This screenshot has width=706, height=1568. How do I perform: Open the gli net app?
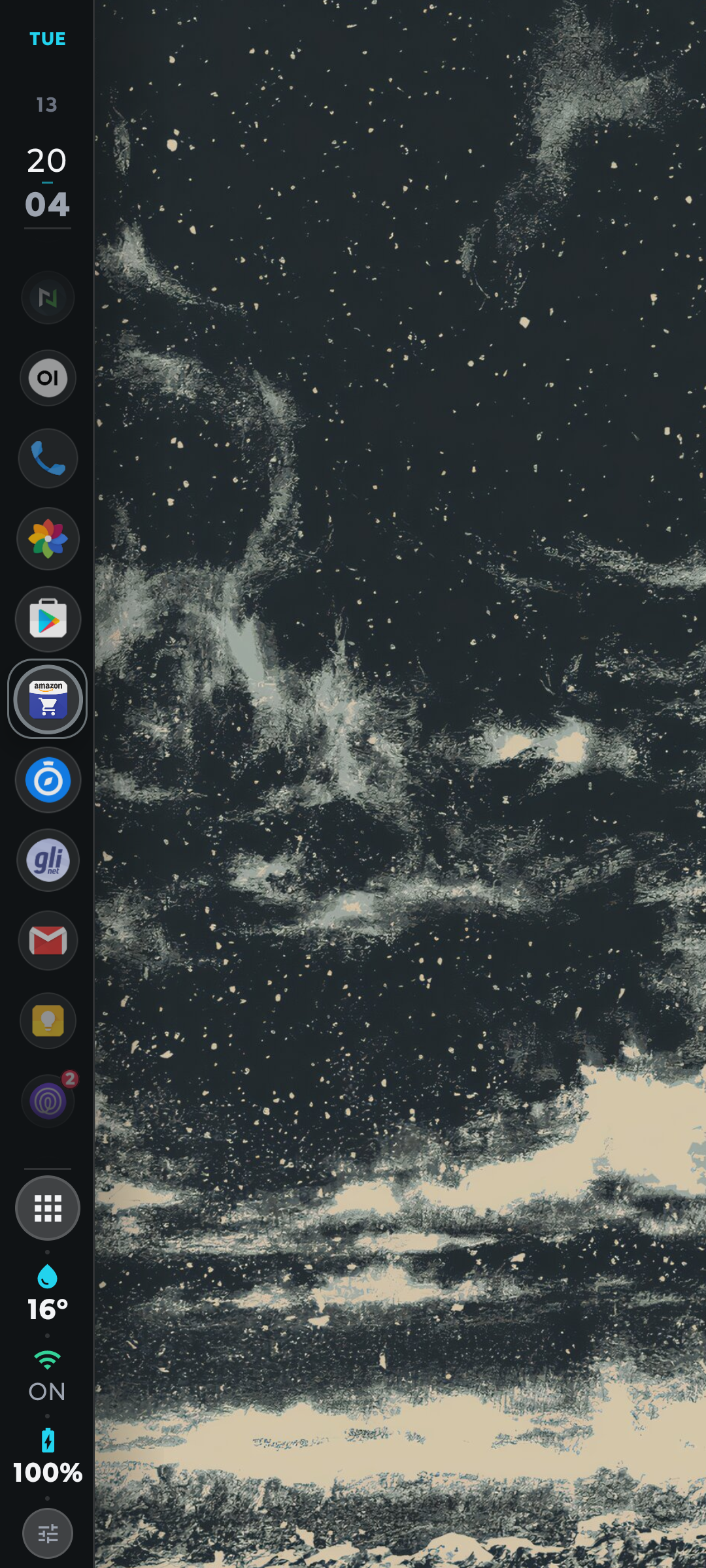(48, 860)
